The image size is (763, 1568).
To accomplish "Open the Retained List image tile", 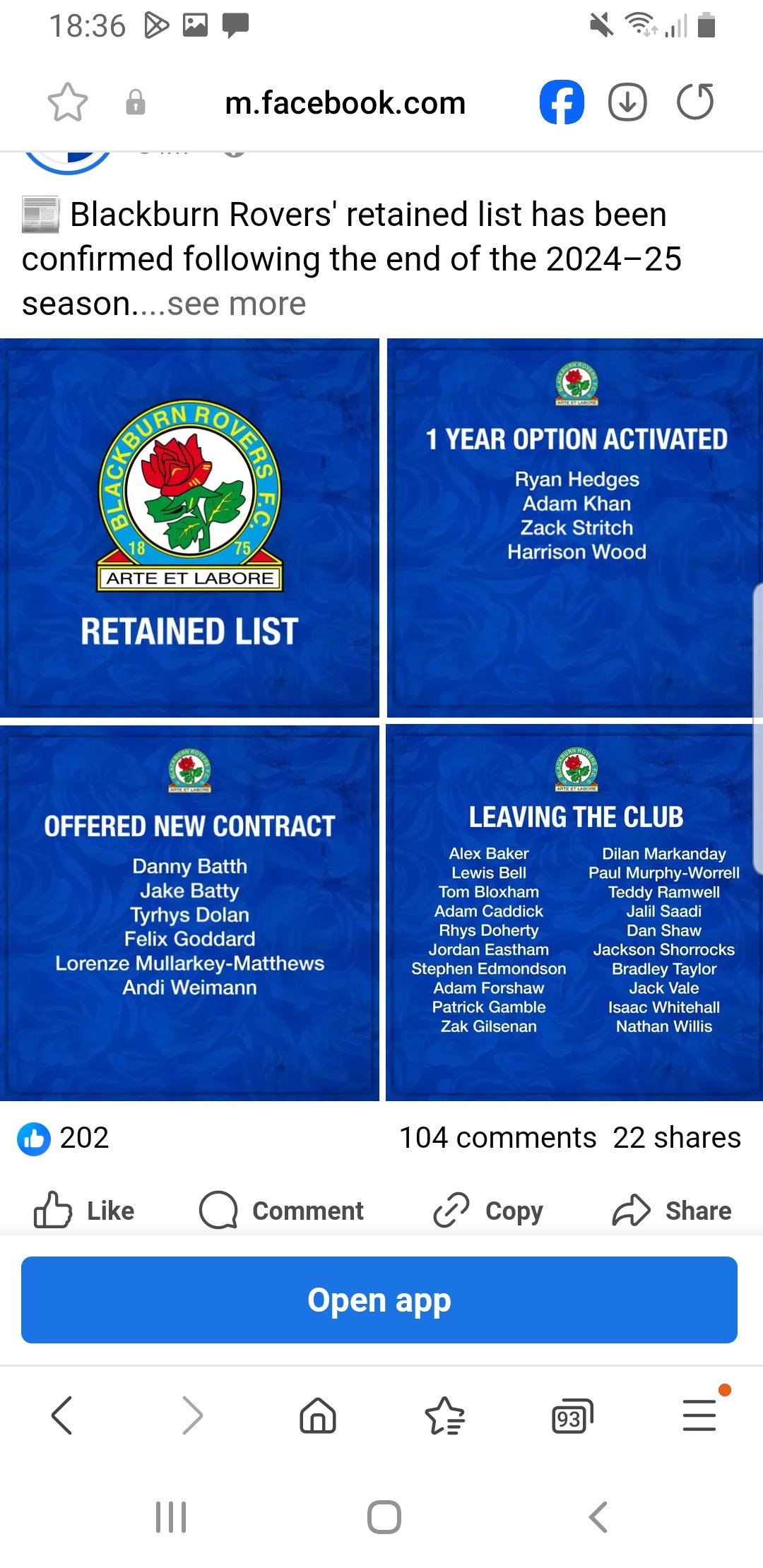I will click(x=189, y=528).
